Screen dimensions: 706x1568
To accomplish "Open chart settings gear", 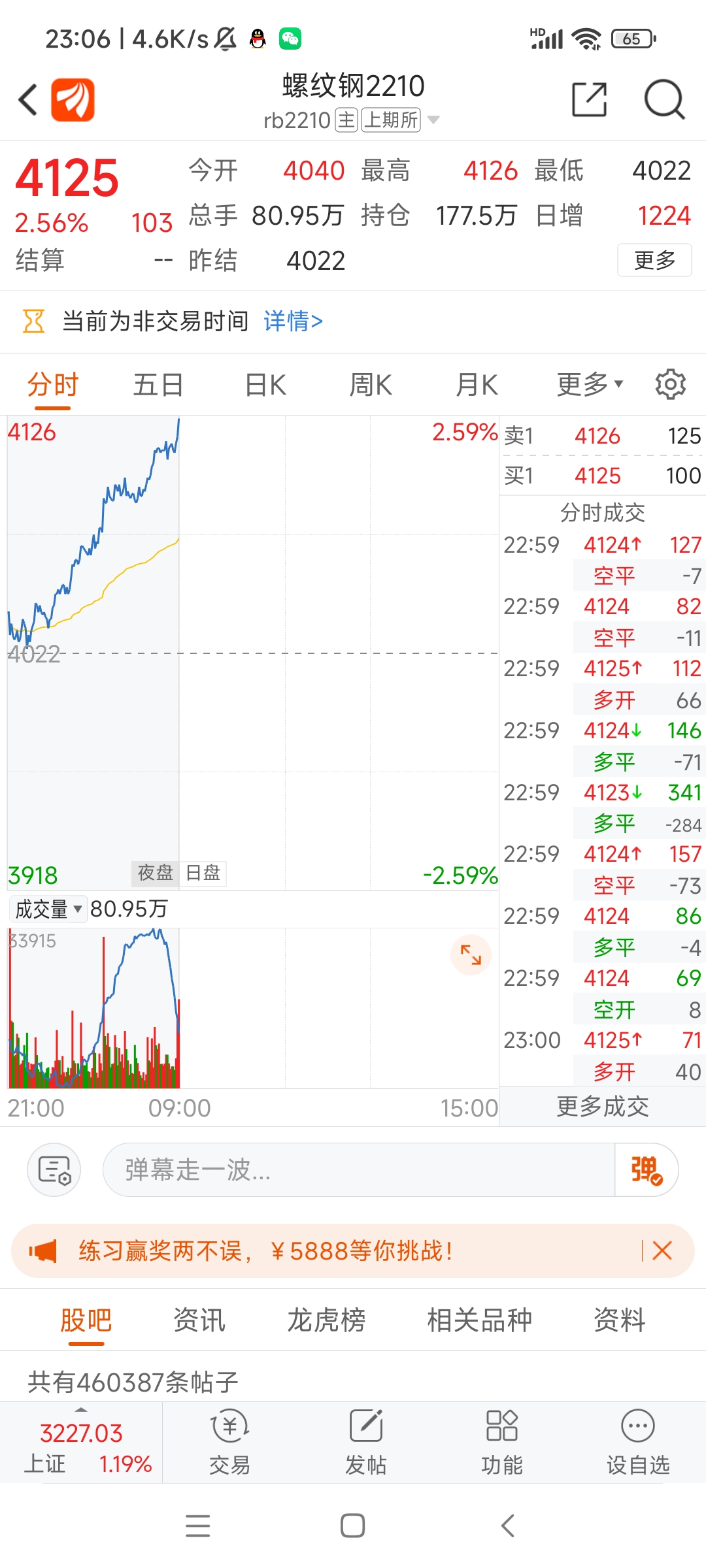I will pos(671,384).
